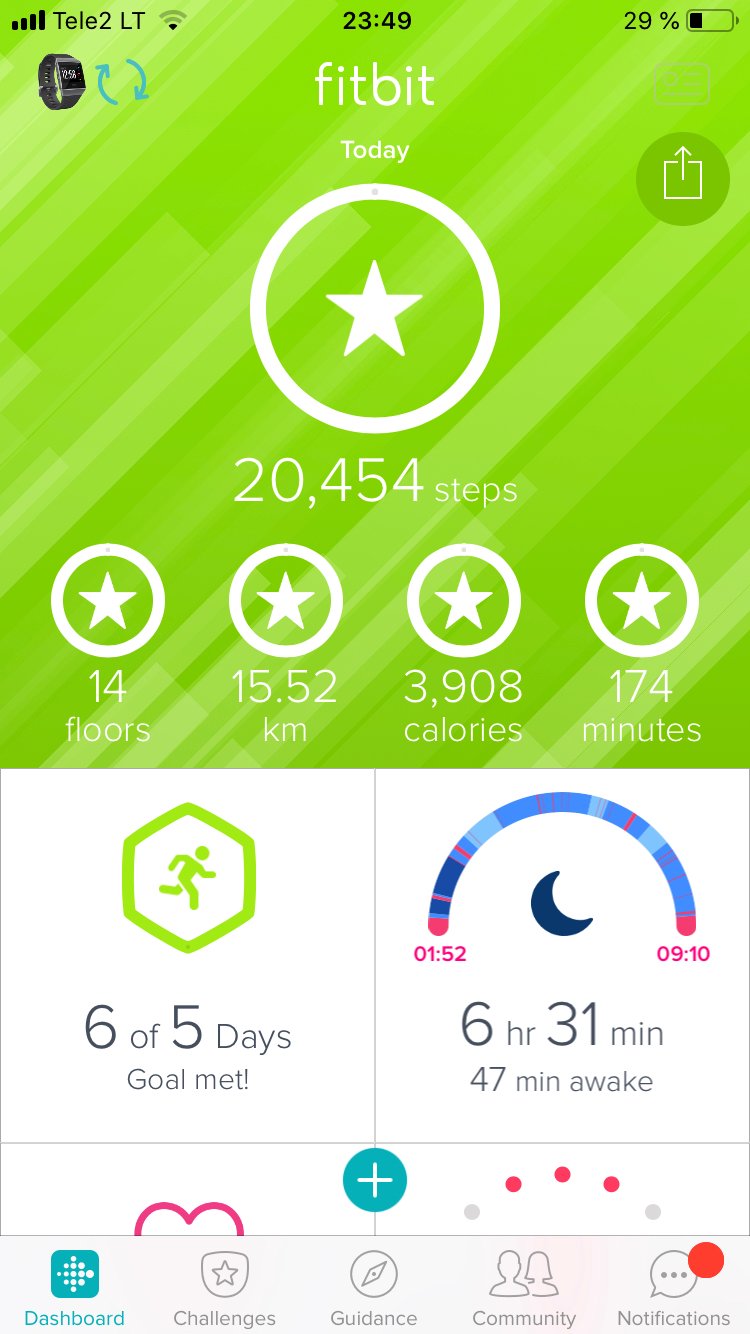The image size is (750, 1334).
Task: Go to the Guidance tab
Action: pyautogui.click(x=374, y=1288)
